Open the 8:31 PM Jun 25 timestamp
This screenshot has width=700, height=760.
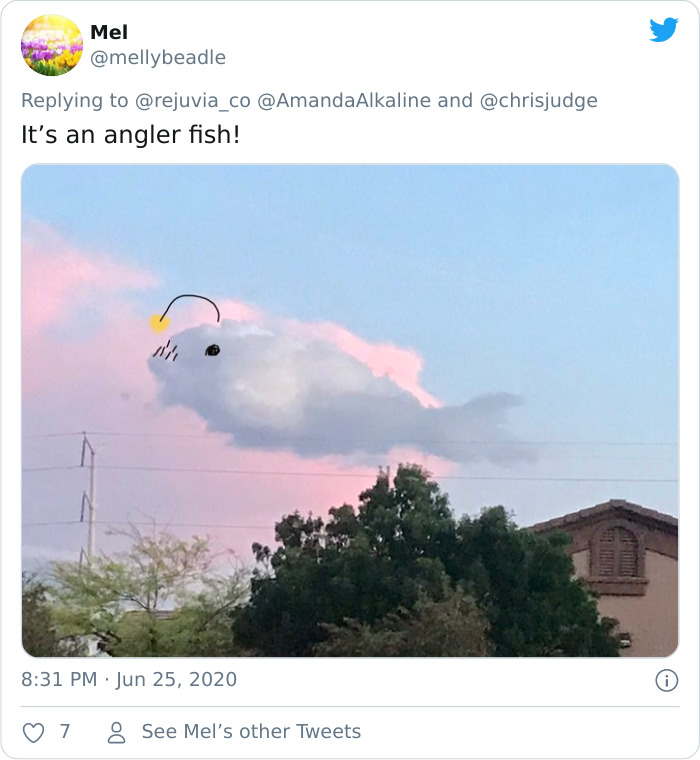[129, 680]
